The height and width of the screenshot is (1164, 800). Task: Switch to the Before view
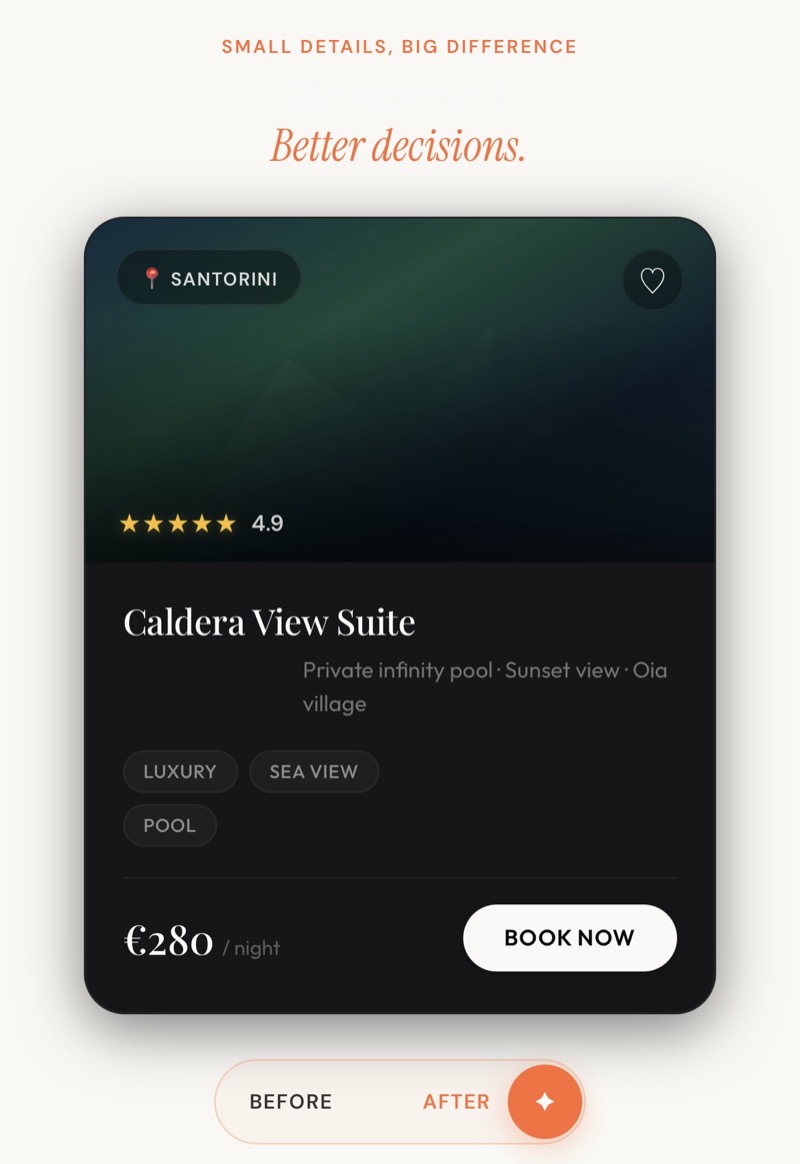(291, 1102)
